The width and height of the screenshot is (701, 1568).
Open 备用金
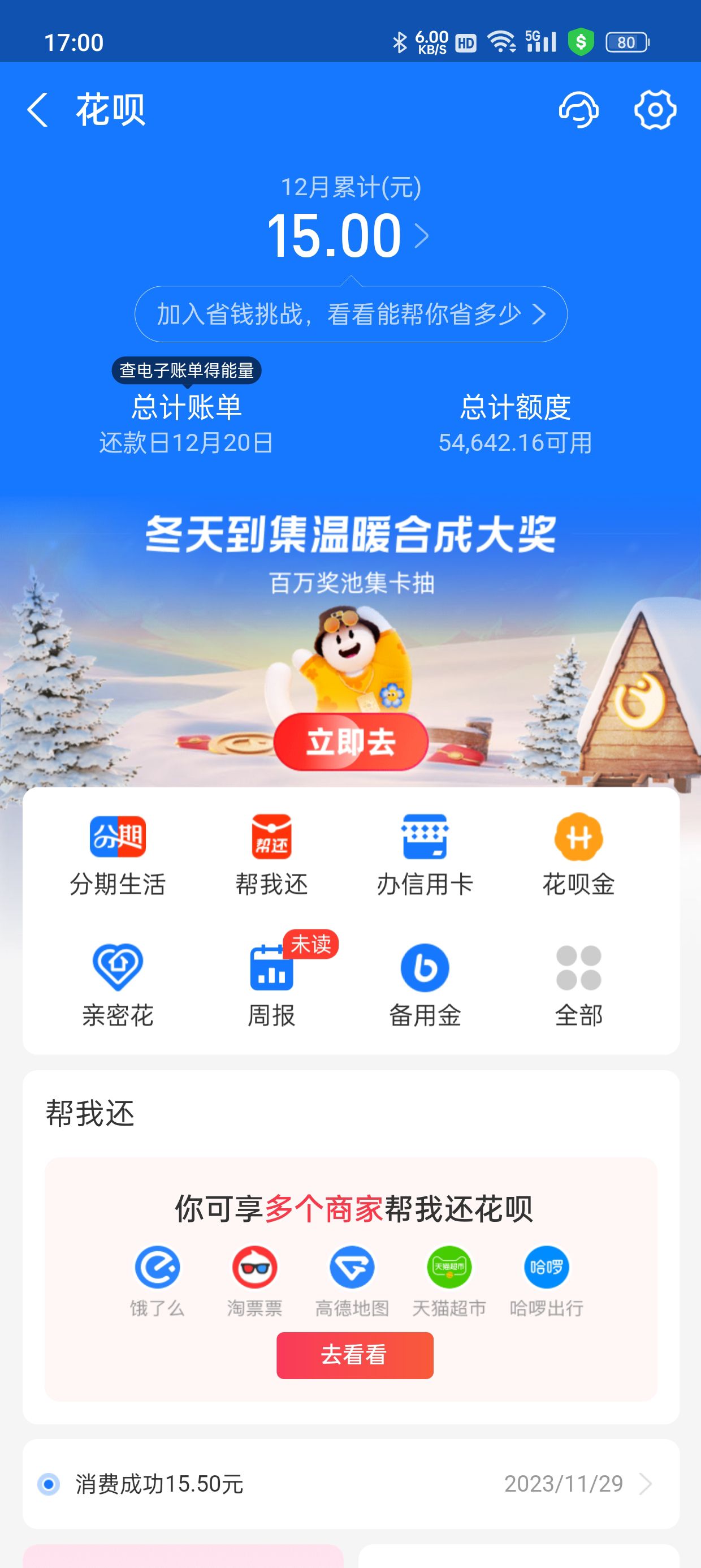click(x=425, y=986)
